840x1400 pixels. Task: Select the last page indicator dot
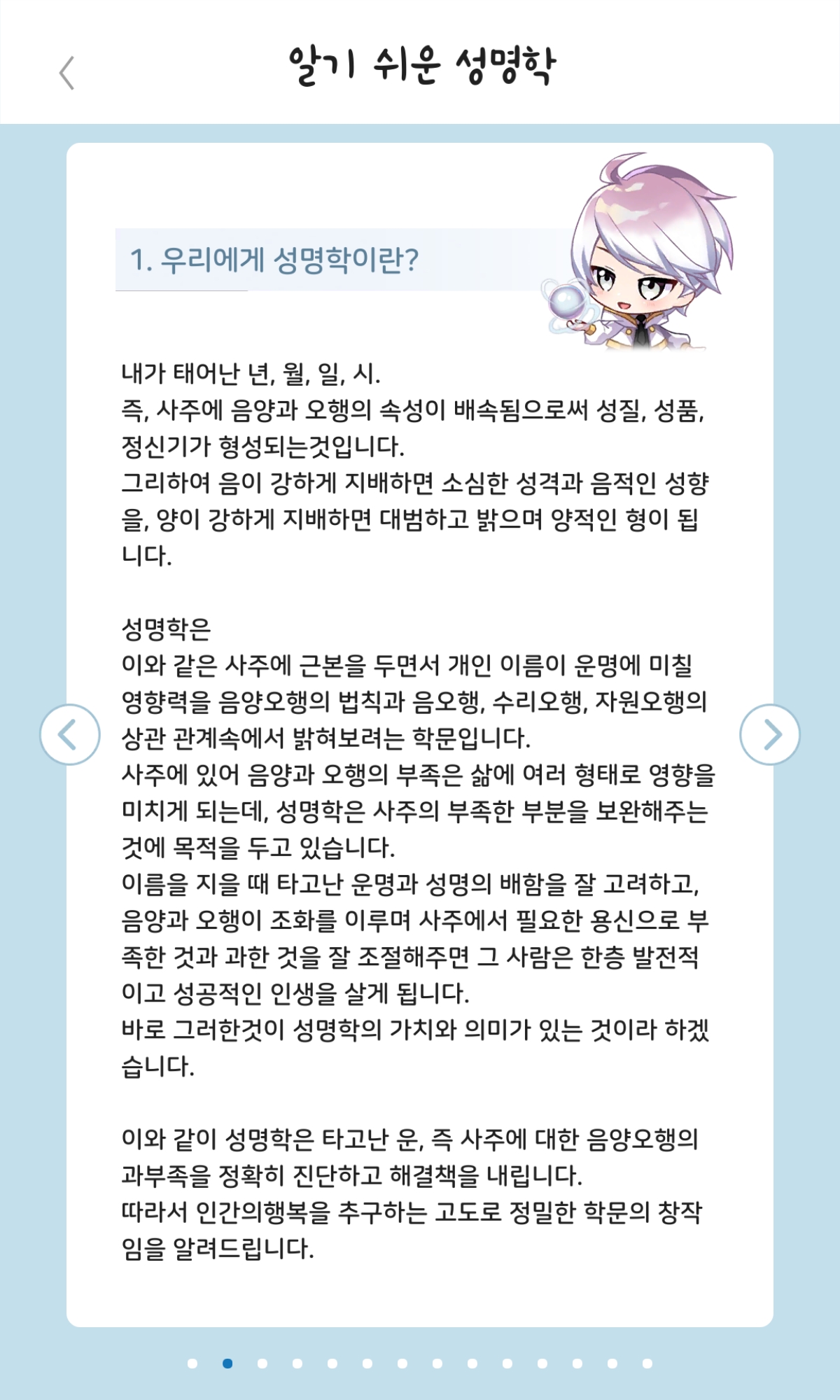(x=647, y=1363)
